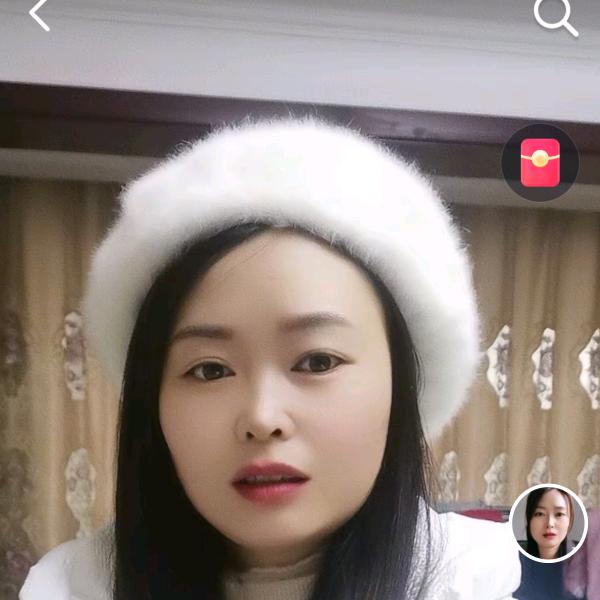Open search with the magnifier icon

[x=556, y=17]
